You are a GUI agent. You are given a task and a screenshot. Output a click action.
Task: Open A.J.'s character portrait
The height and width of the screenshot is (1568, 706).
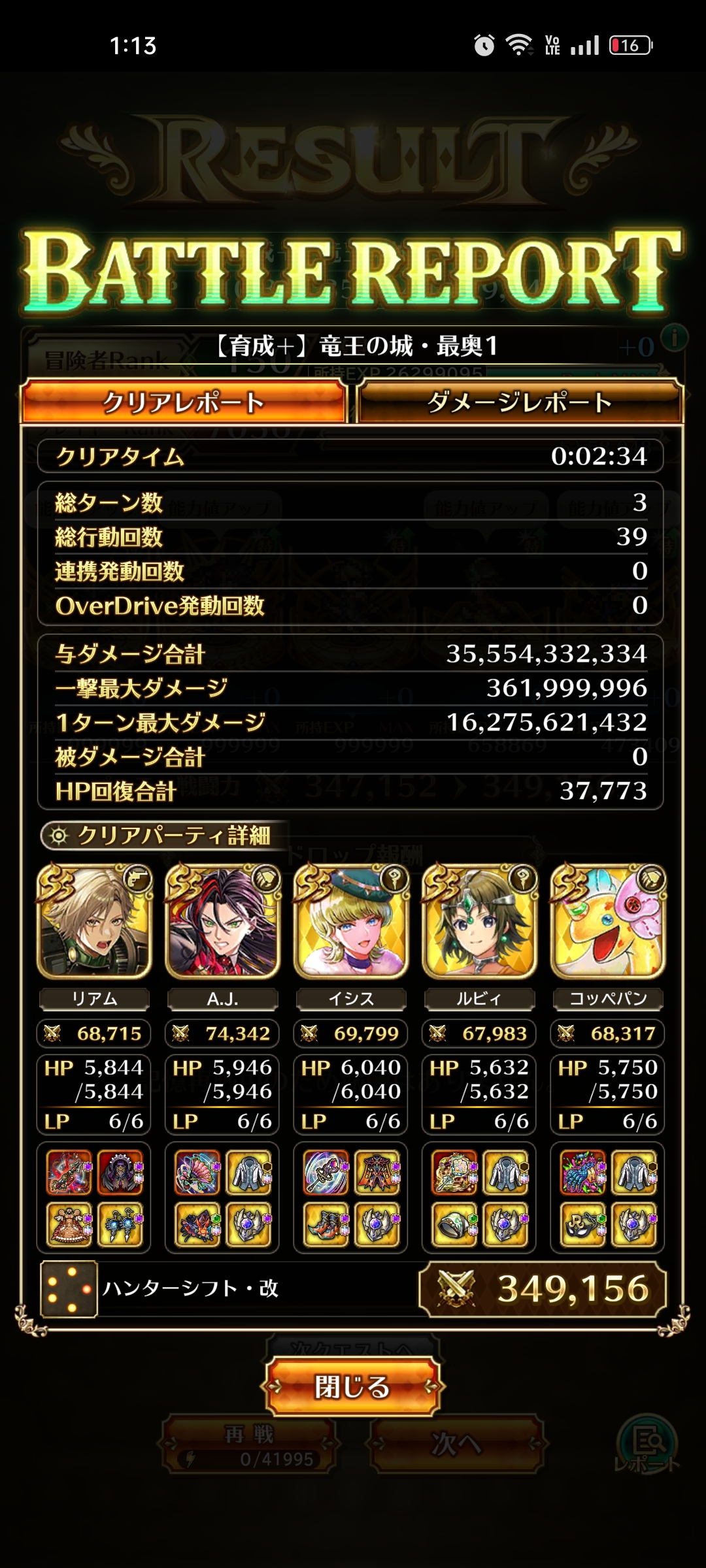click(223, 922)
